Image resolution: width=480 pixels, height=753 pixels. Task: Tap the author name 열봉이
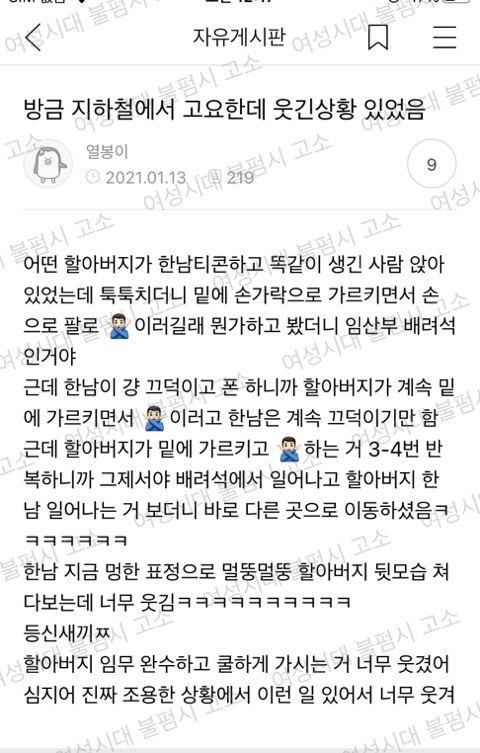pos(107,152)
